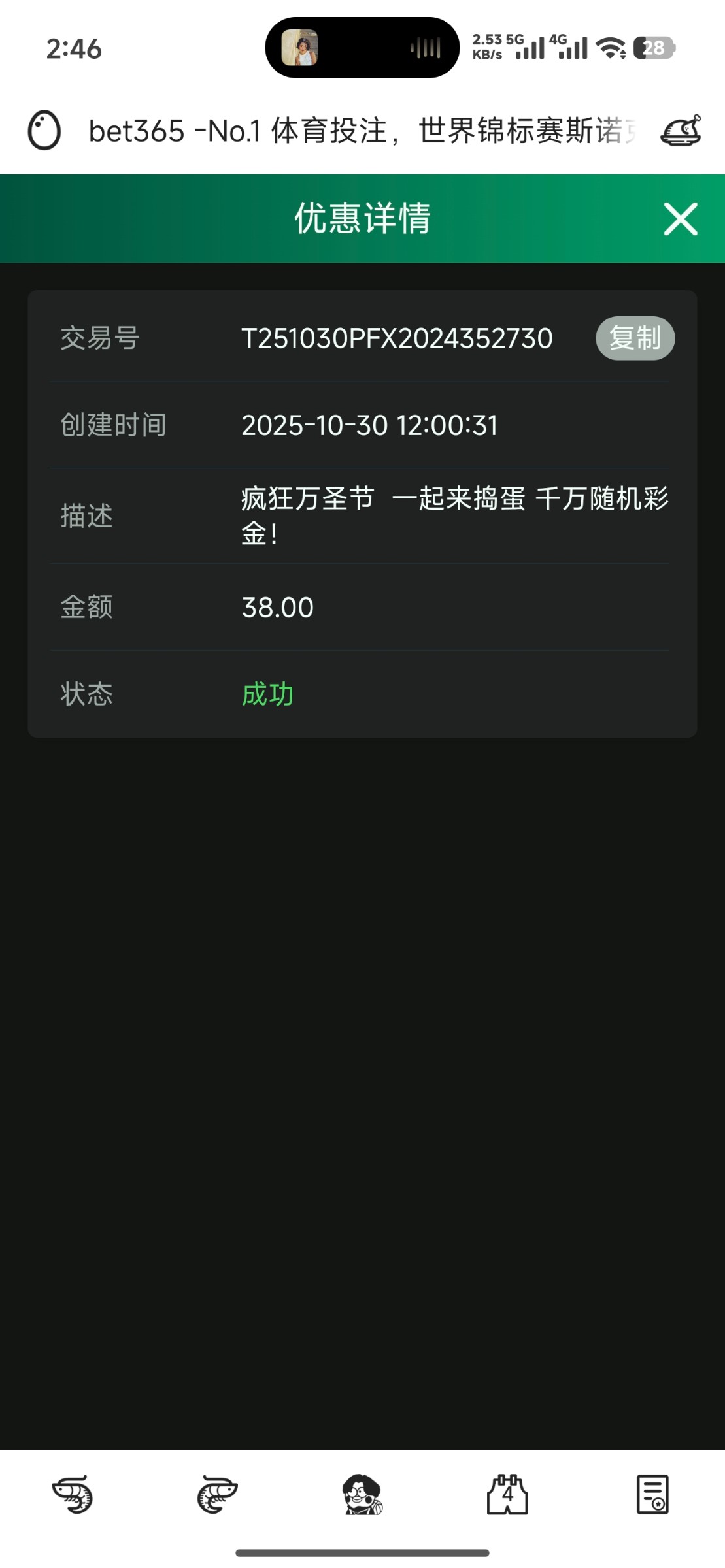Close the 优惠详情 panel
Viewport: 725px width, 1568px height.
pyautogui.click(x=680, y=218)
